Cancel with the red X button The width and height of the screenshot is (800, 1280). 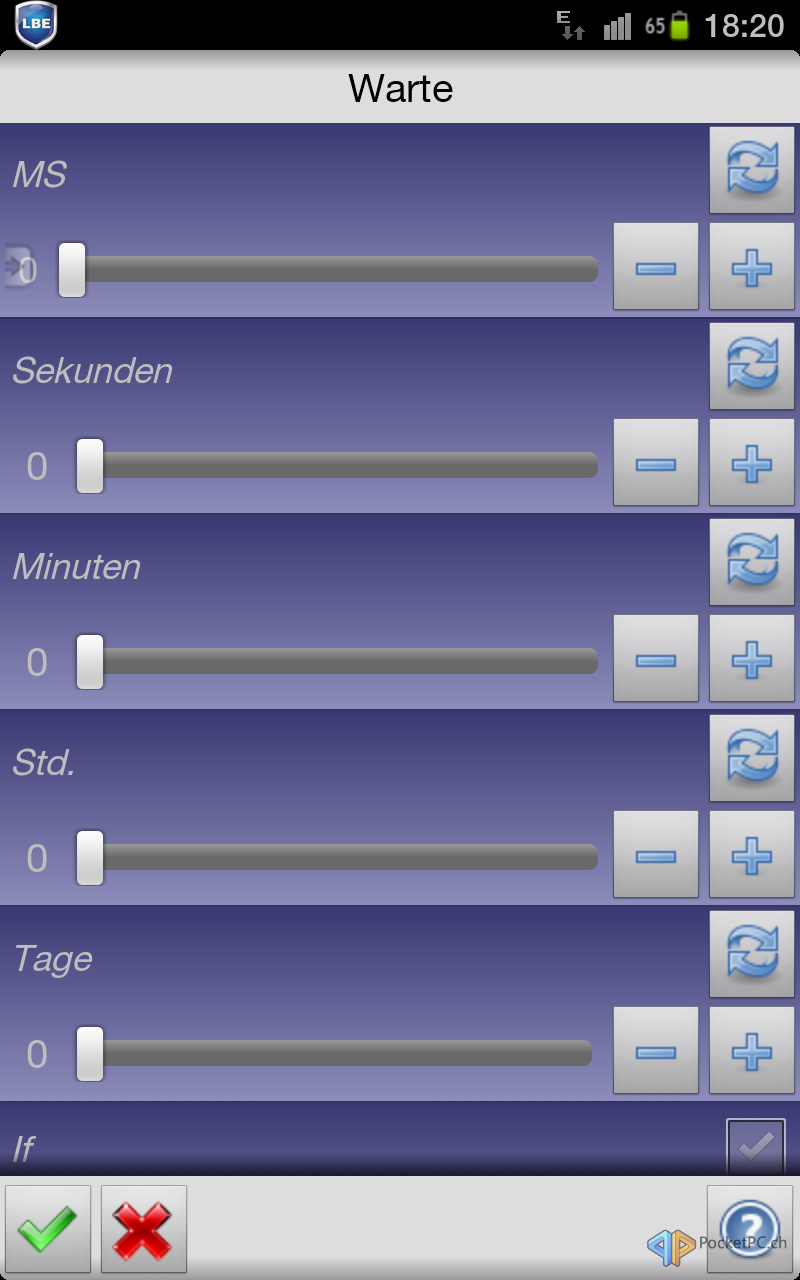(x=144, y=1229)
